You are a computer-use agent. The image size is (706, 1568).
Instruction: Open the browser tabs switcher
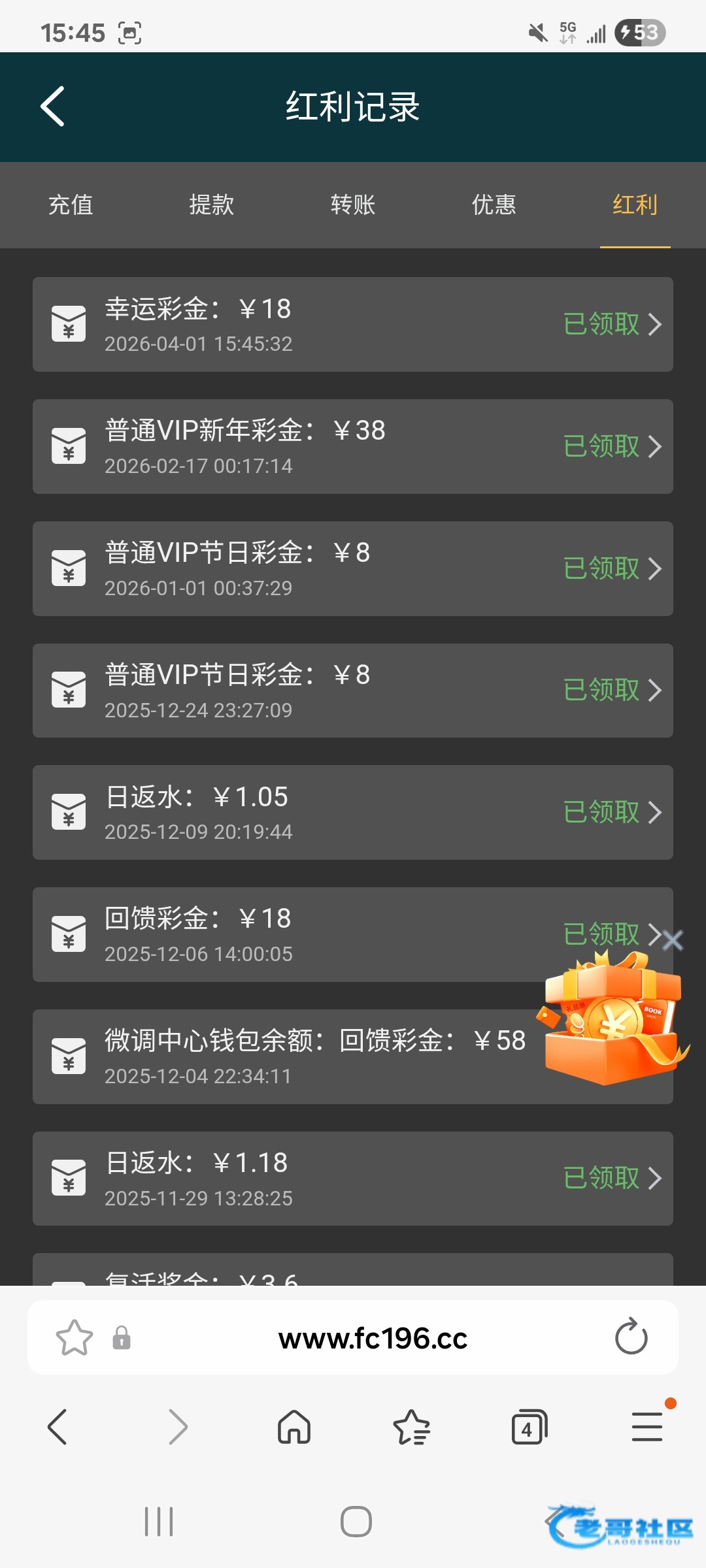pyautogui.click(x=529, y=1426)
